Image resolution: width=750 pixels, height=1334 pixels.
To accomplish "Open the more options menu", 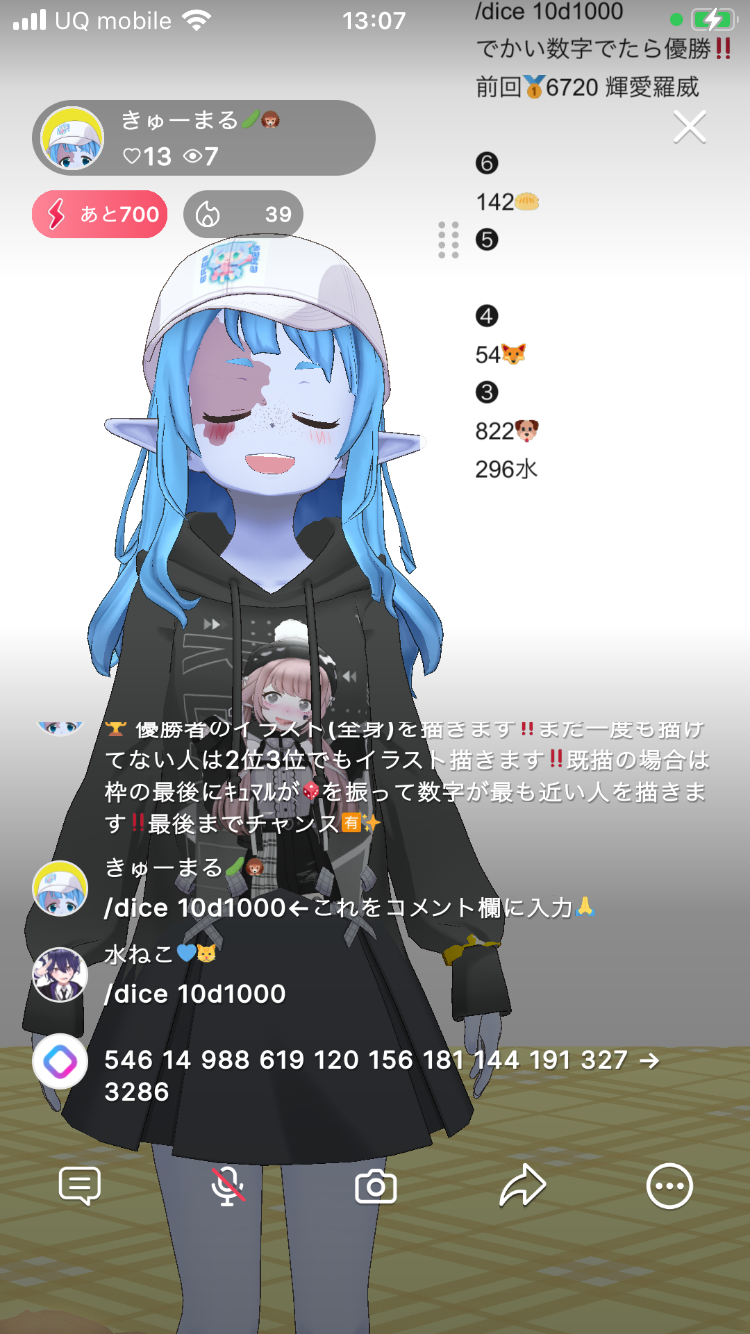I will point(670,1186).
